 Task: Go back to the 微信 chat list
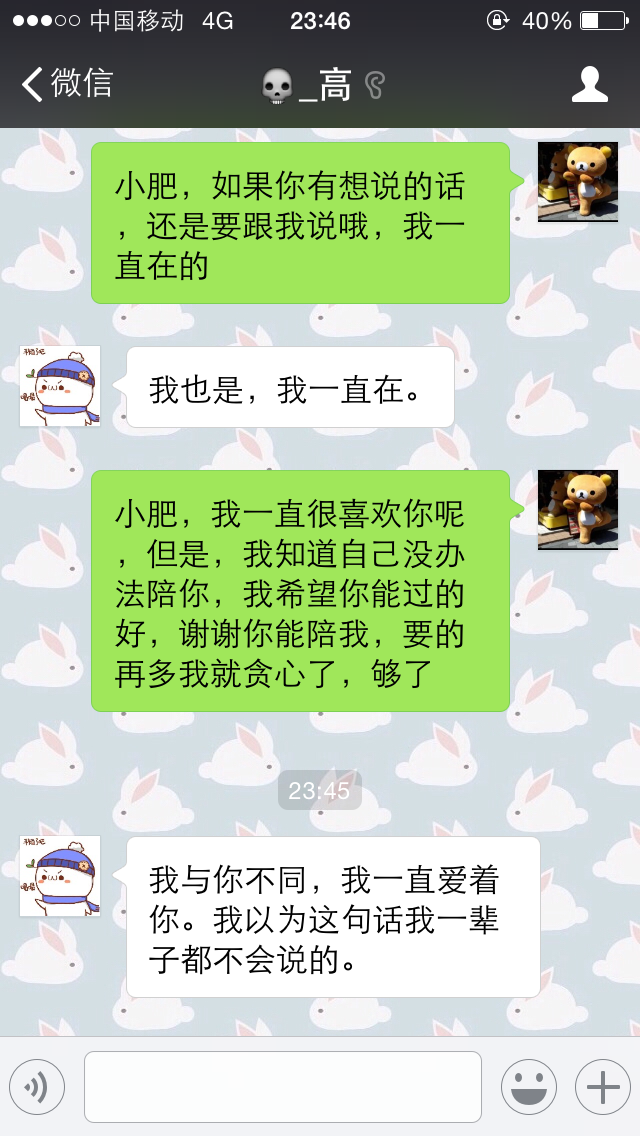pyautogui.click(x=66, y=84)
